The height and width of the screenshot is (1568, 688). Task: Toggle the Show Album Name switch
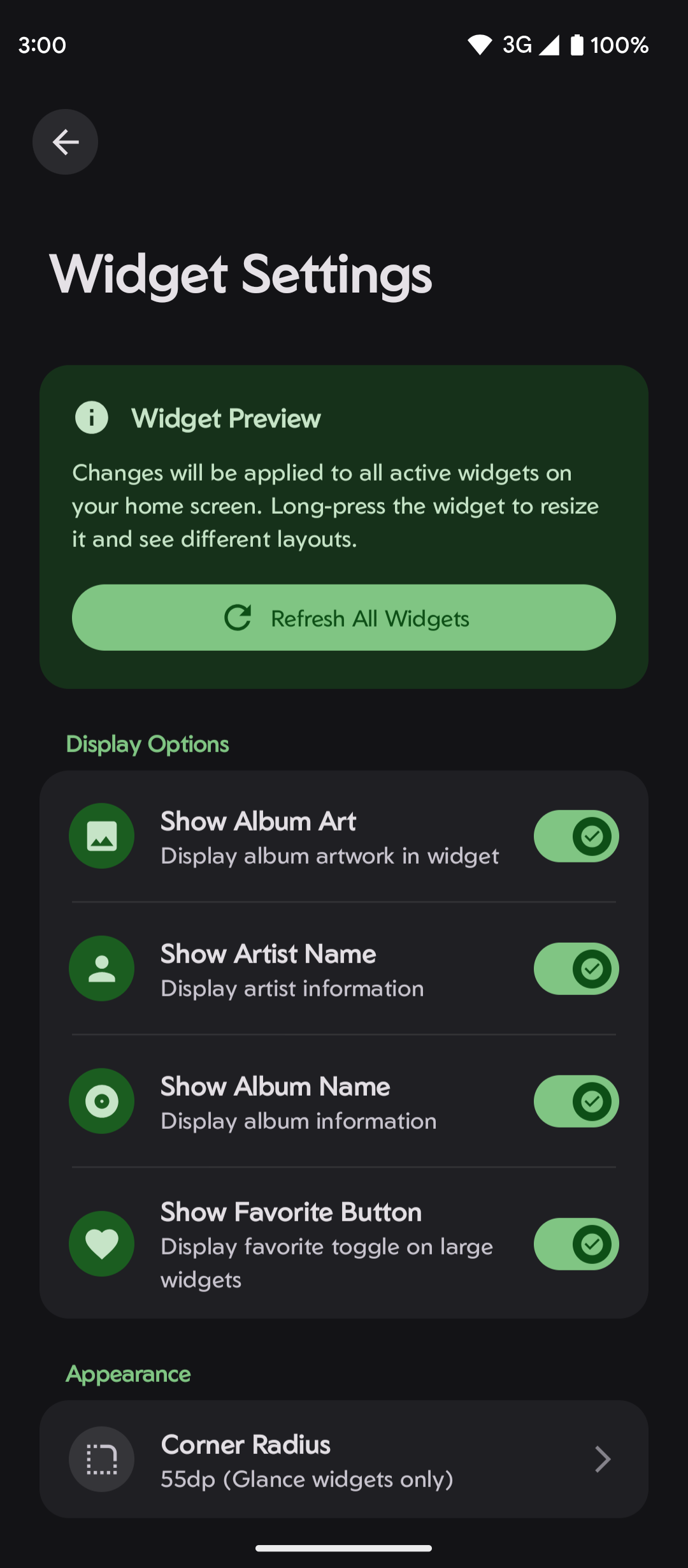[576, 1101]
